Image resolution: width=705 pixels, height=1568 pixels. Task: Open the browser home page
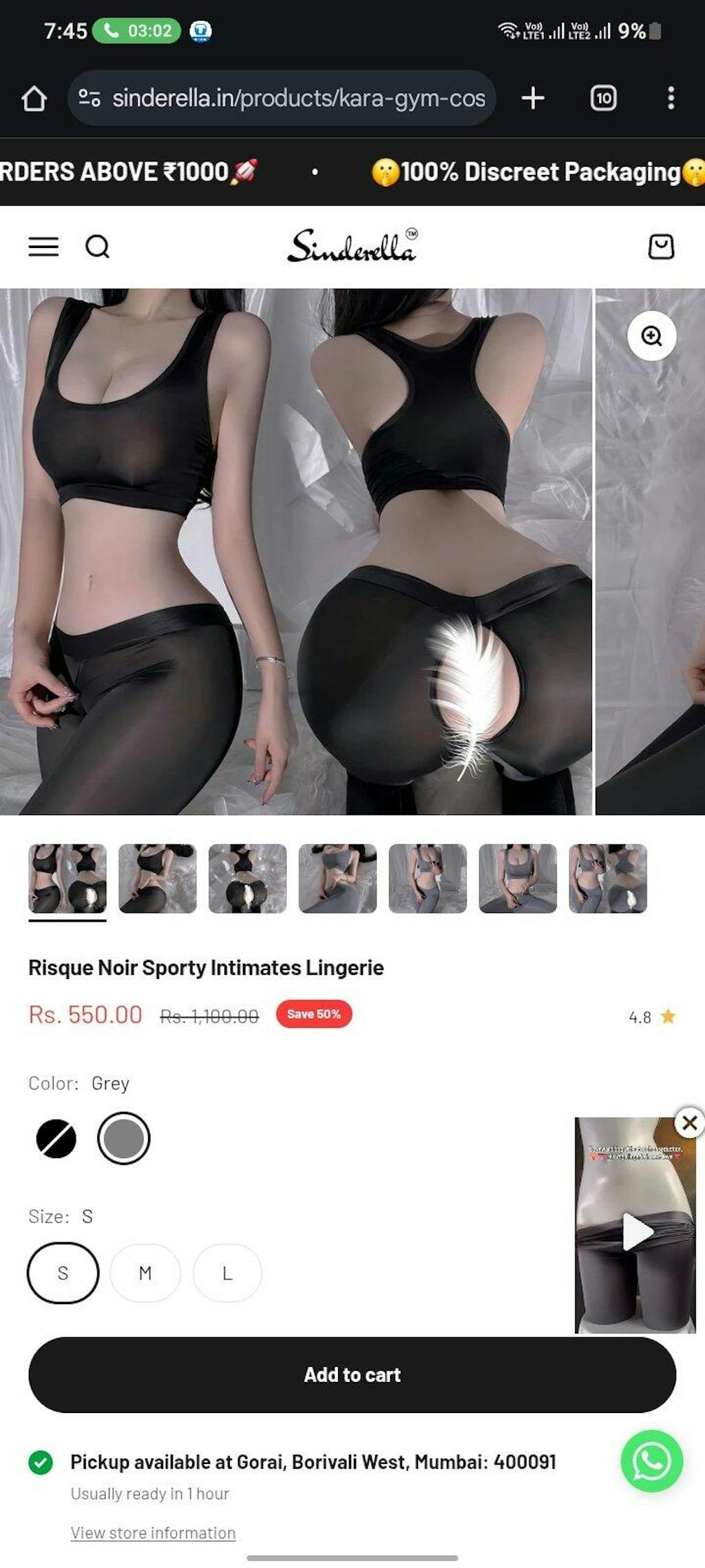pos(34,99)
